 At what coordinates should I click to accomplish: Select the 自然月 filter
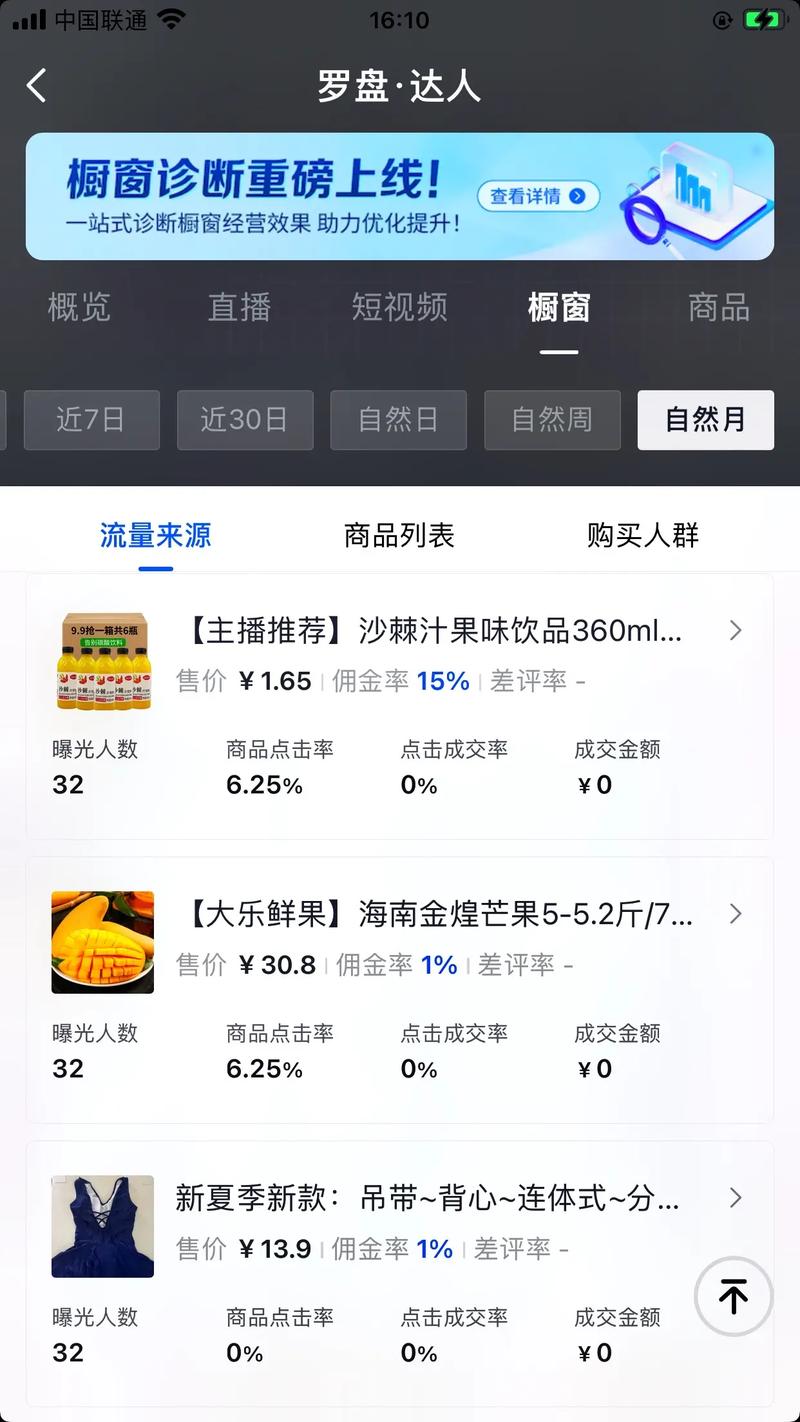coord(705,420)
